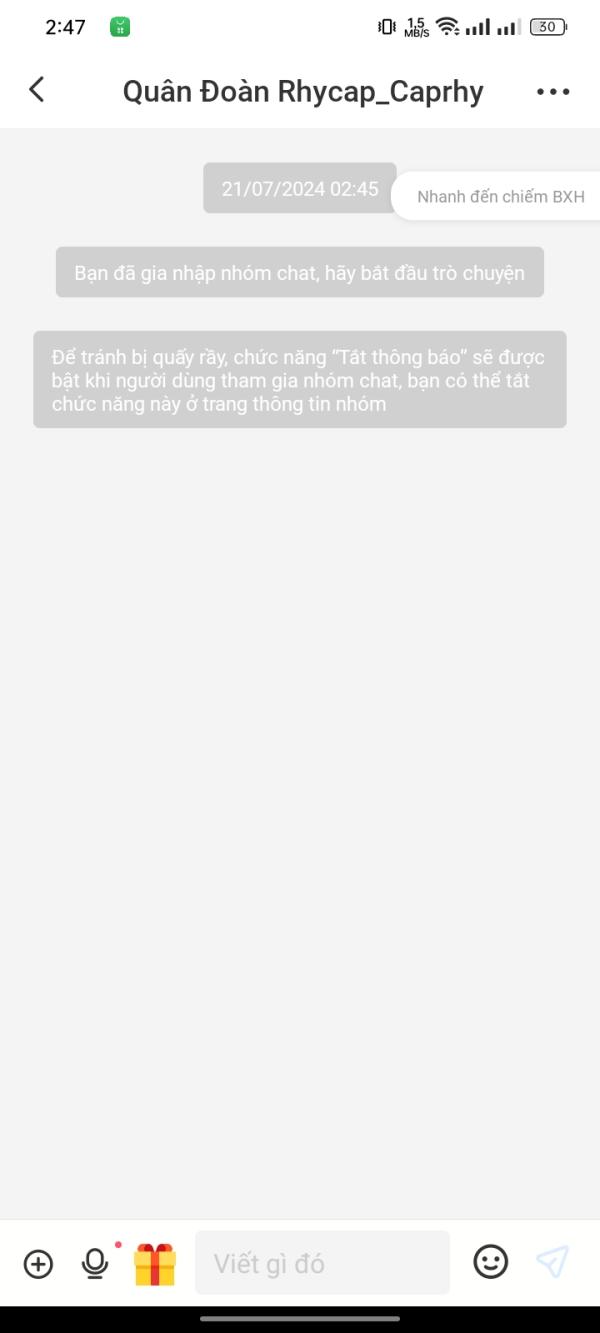Send the message with paper plane
The height and width of the screenshot is (1333, 600).
(552, 1262)
